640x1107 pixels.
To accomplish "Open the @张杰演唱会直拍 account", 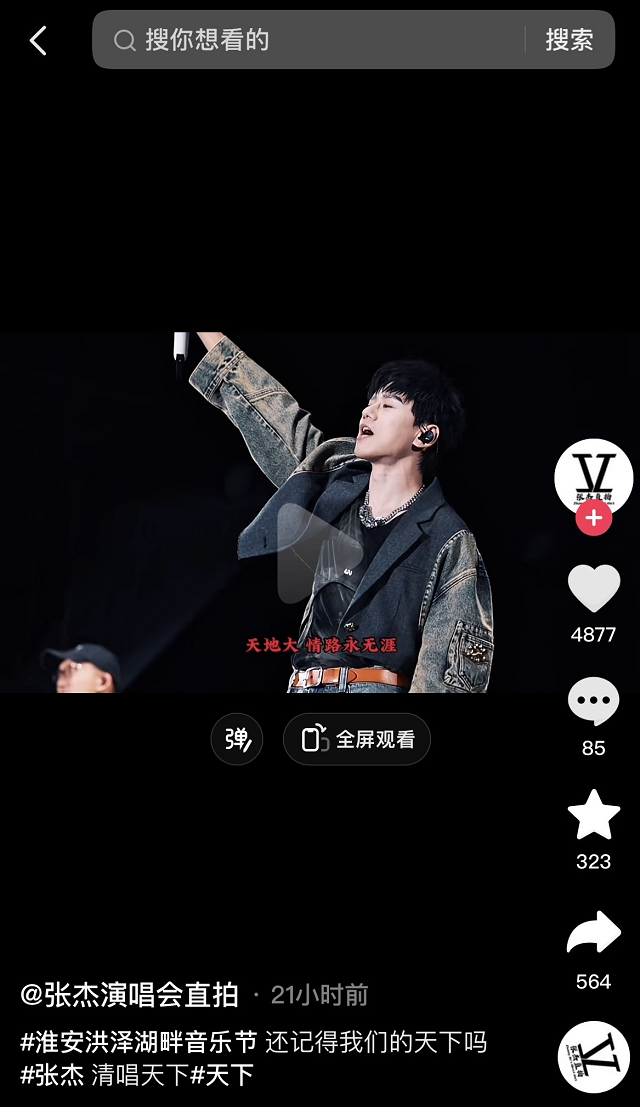I will click(x=130, y=995).
